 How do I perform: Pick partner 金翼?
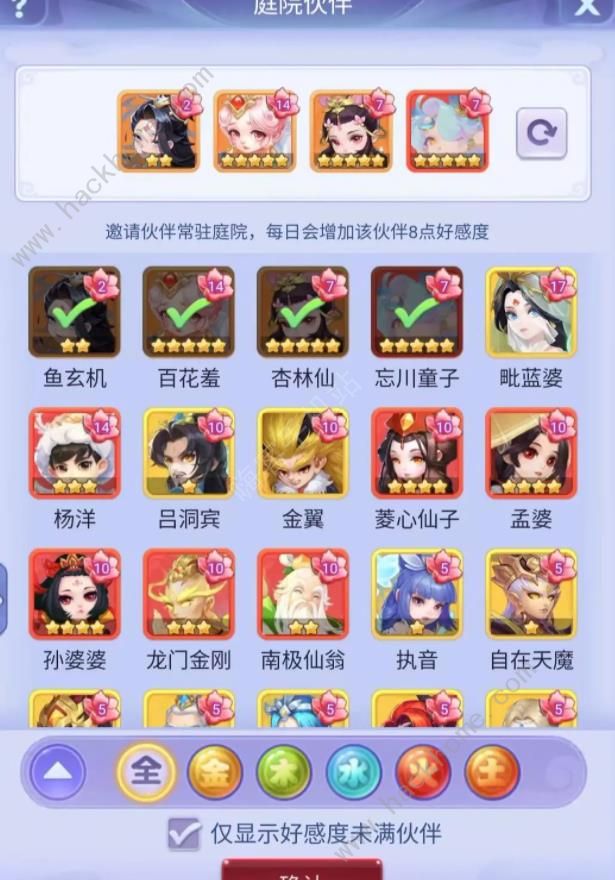pyautogui.click(x=302, y=453)
